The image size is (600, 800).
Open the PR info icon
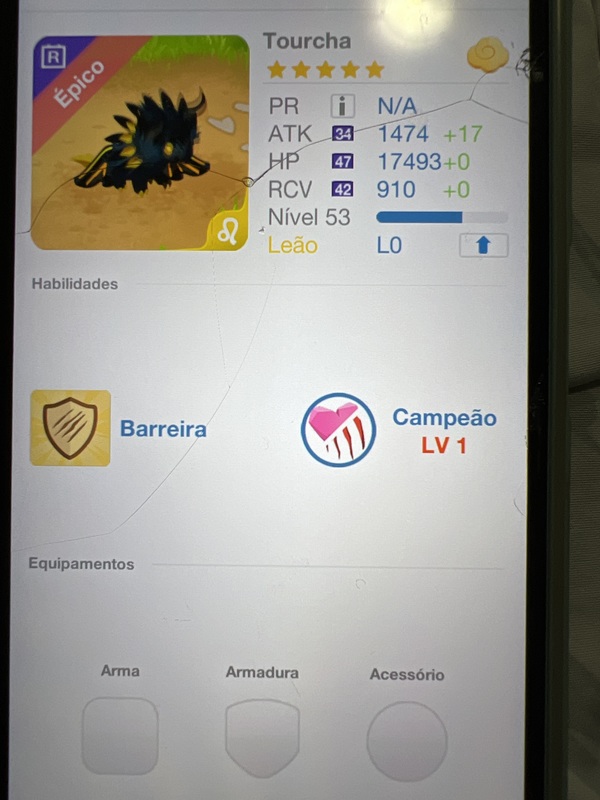(x=342, y=106)
